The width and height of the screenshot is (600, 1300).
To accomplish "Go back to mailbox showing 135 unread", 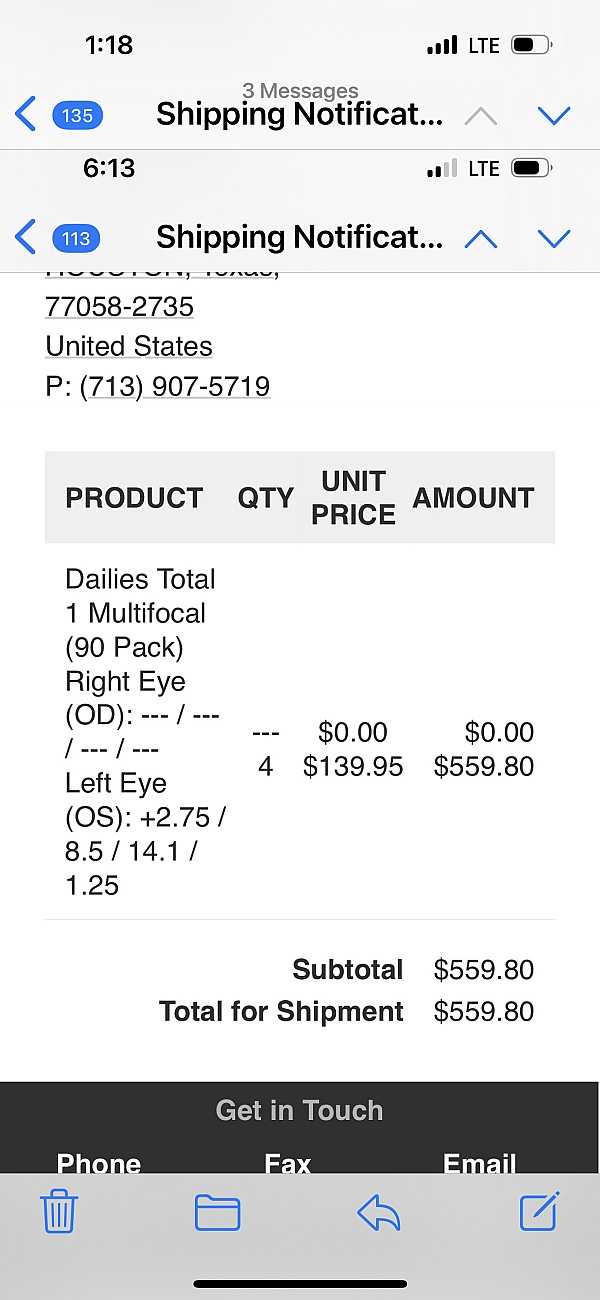I will point(58,115).
